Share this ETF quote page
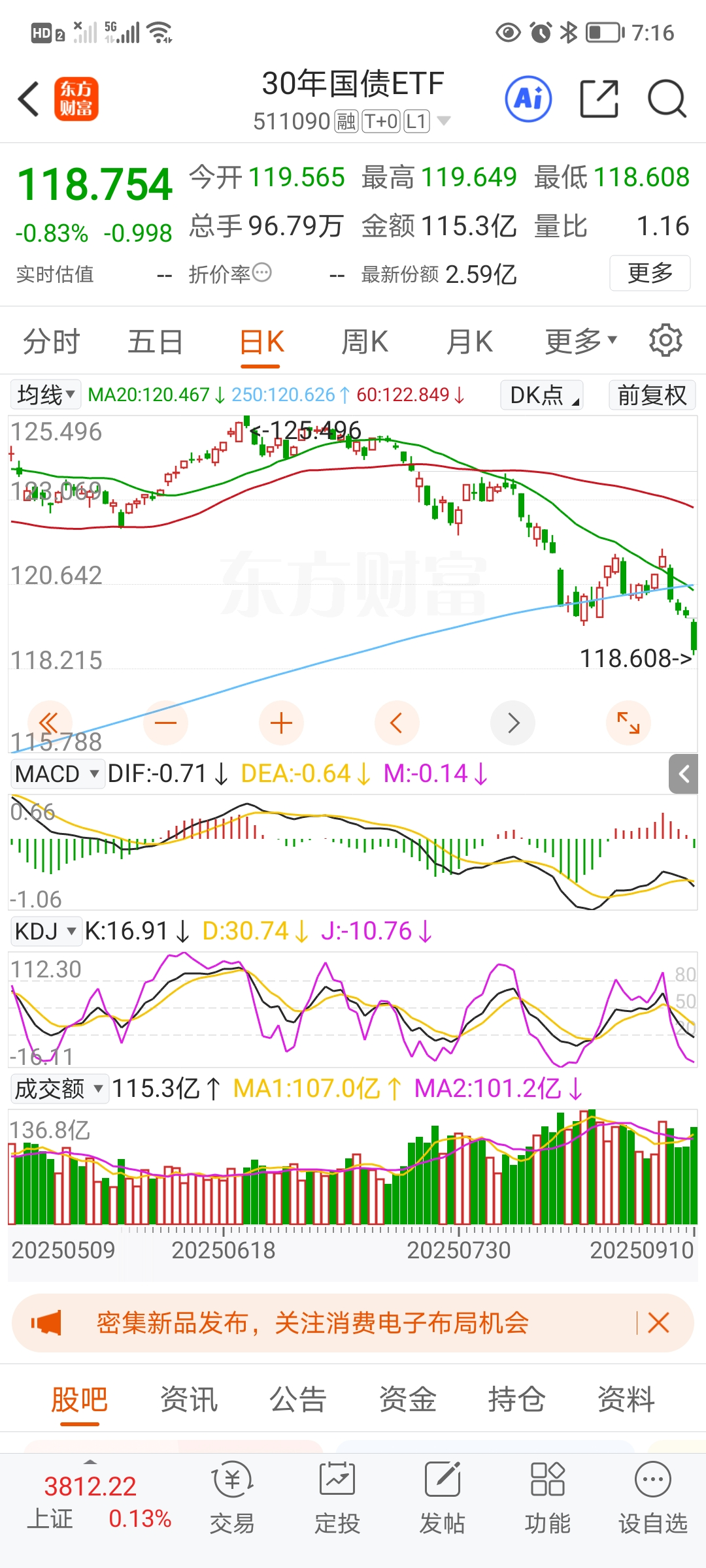 pos(599,99)
